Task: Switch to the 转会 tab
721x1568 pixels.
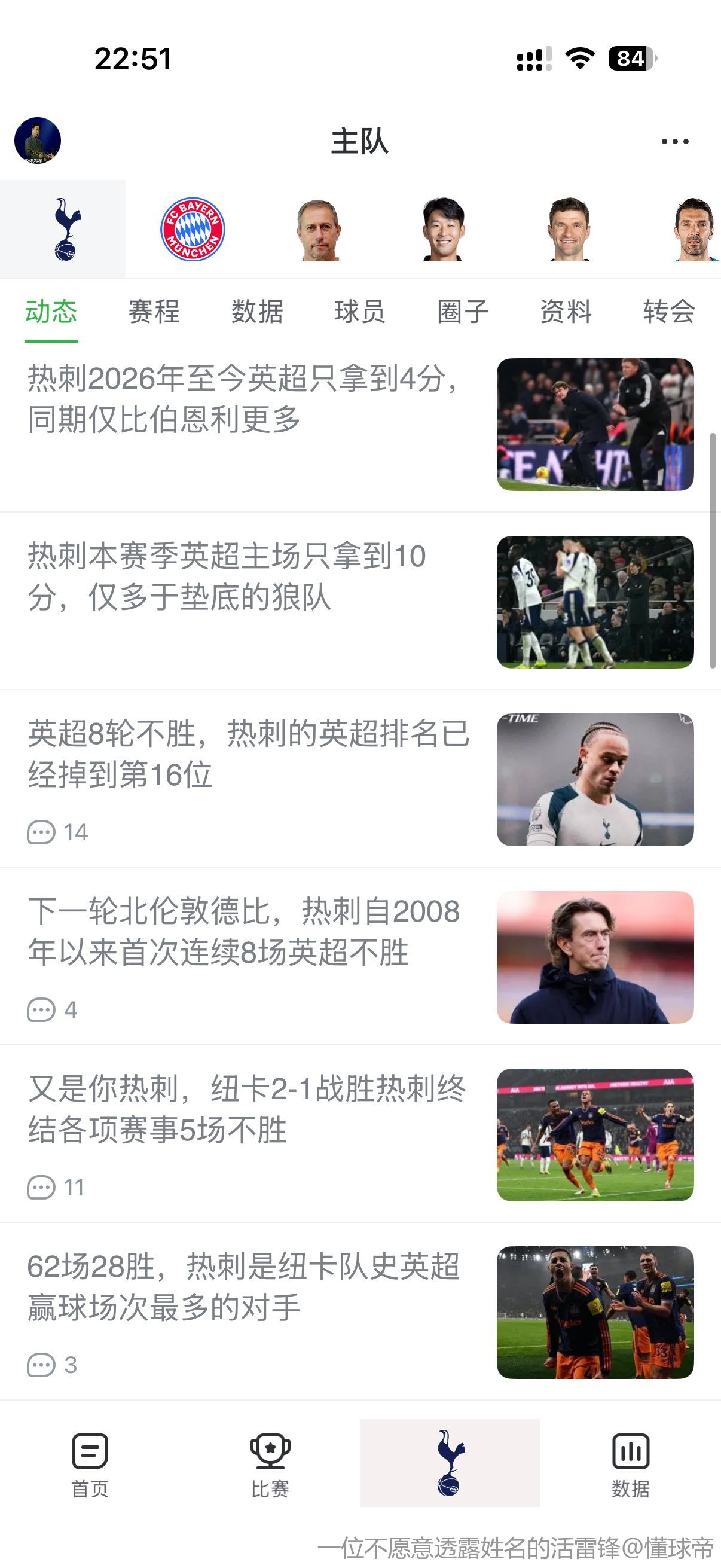Action: pos(668,312)
